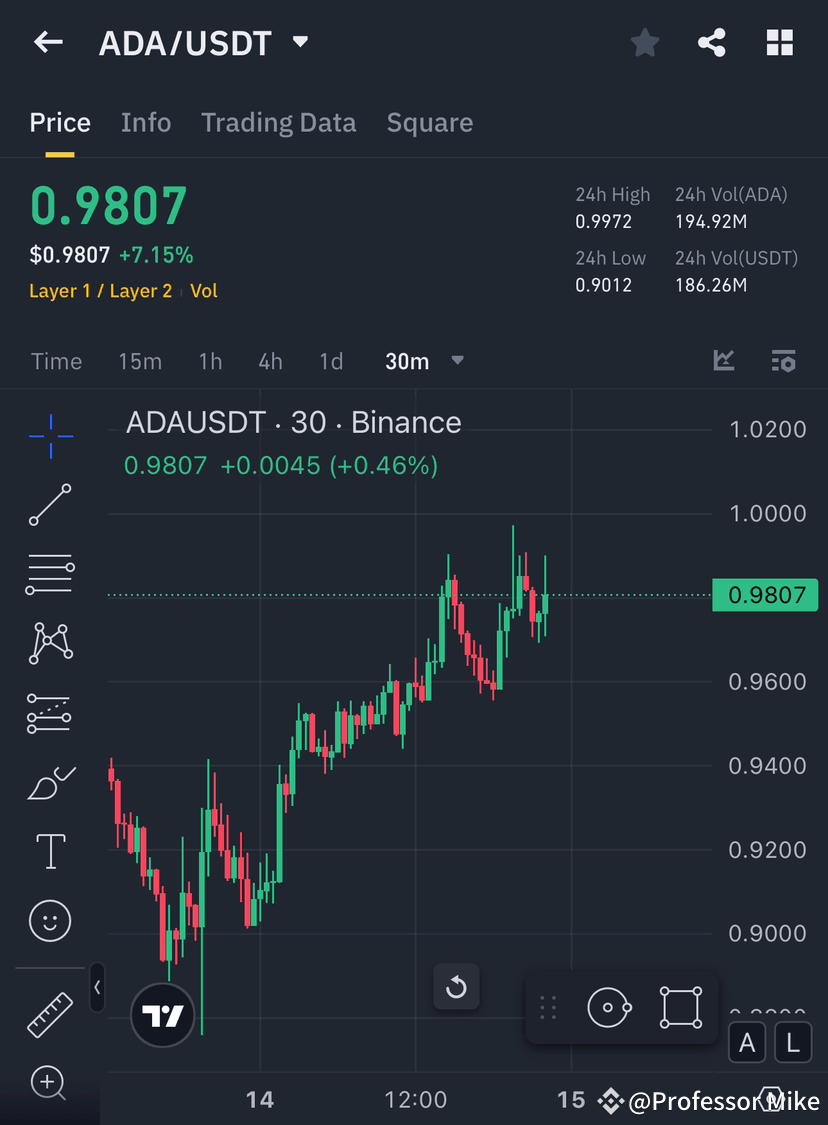Image resolution: width=828 pixels, height=1125 pixels.
Task: Collapse the drawing toolbar with the chevron
Action: (97, 987)
